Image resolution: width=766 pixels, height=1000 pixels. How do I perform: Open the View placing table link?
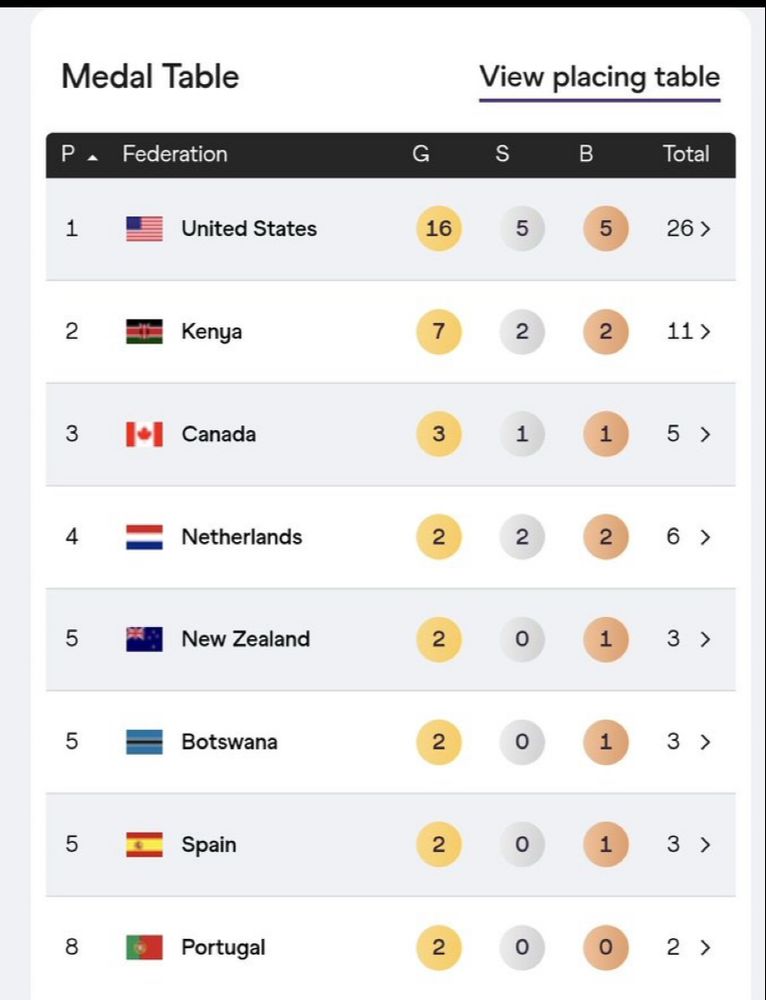(599, 77)
